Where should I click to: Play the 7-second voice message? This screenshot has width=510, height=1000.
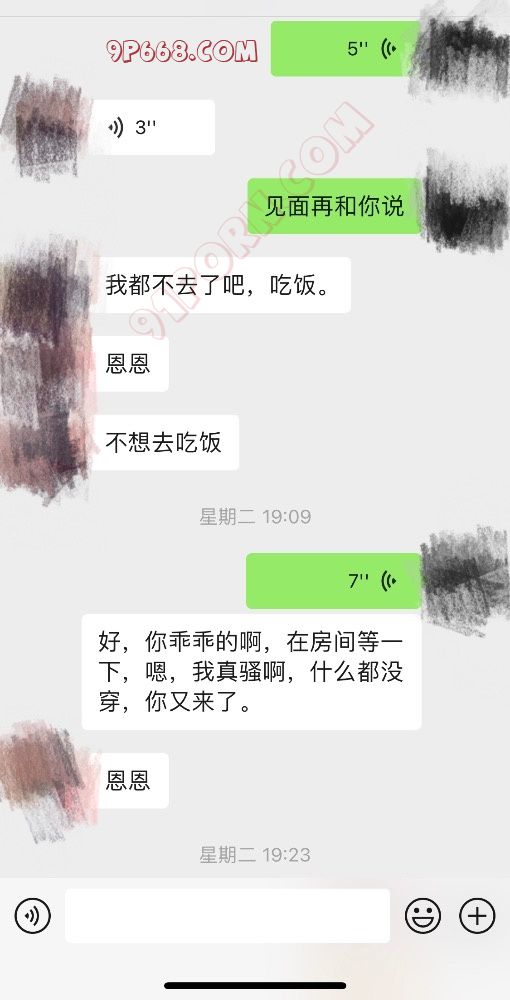tap(333, 580)
